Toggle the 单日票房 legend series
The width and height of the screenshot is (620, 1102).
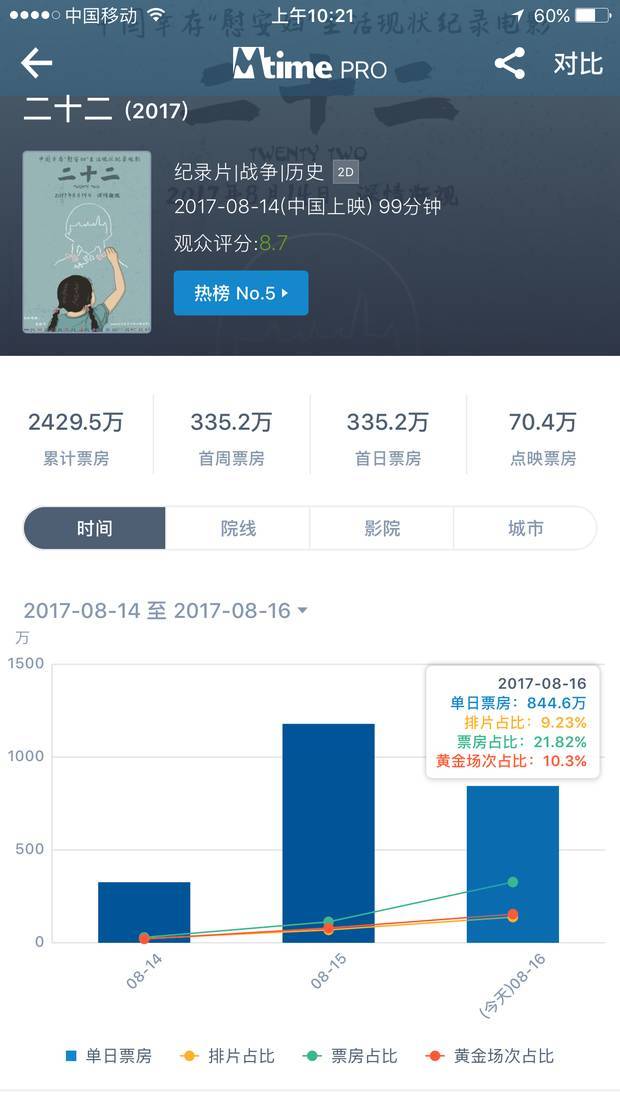[x=108, y=1056]
